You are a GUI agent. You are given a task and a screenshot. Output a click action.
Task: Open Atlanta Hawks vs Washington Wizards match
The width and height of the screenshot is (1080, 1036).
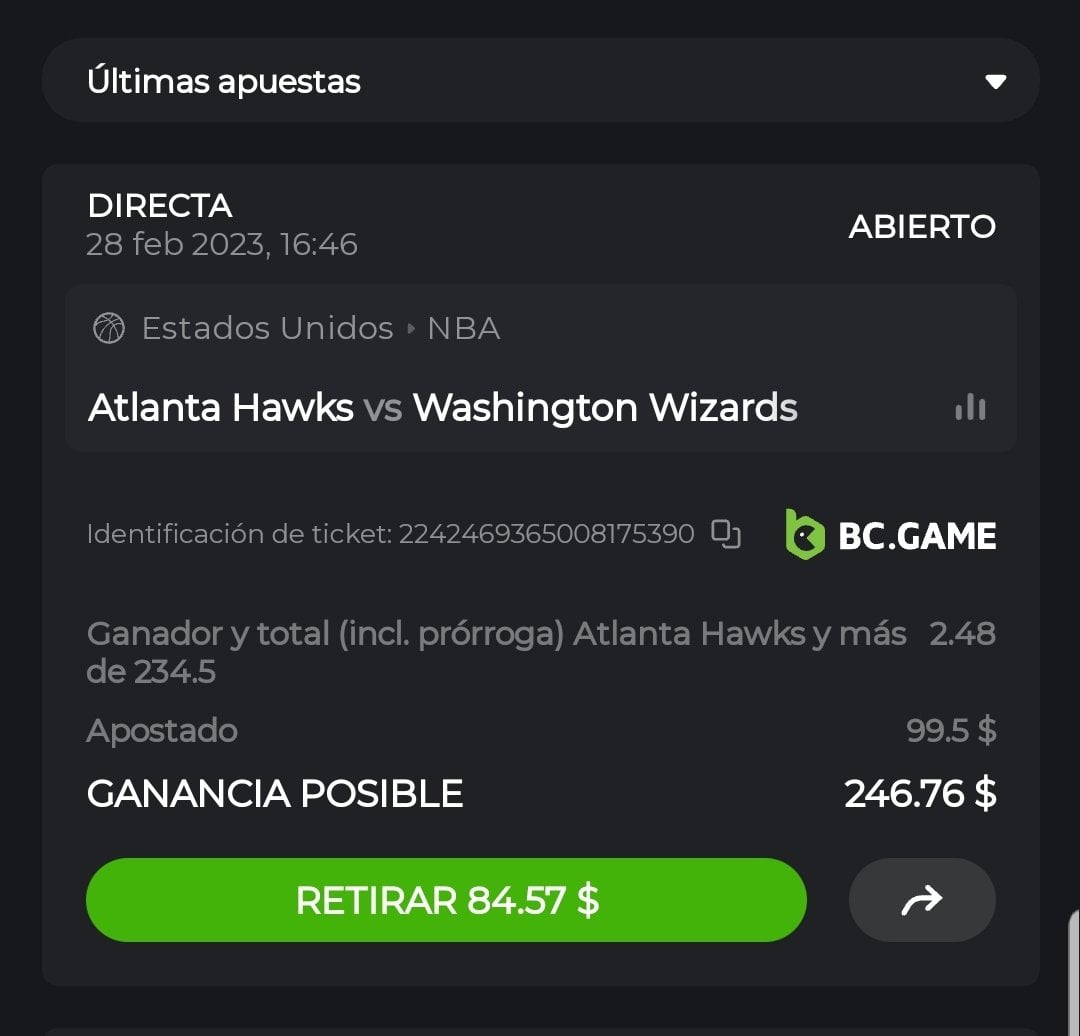(443, 408)
